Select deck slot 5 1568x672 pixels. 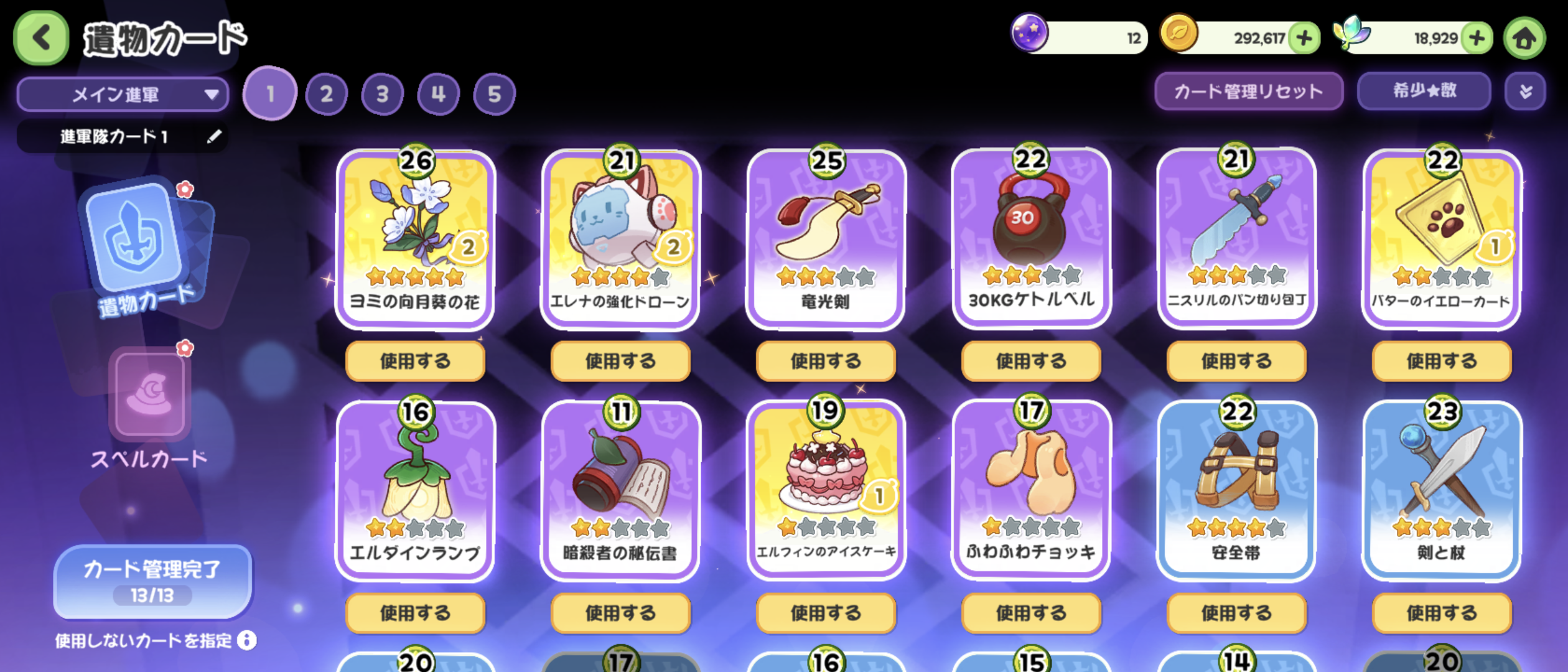click(x=494, y=95)
